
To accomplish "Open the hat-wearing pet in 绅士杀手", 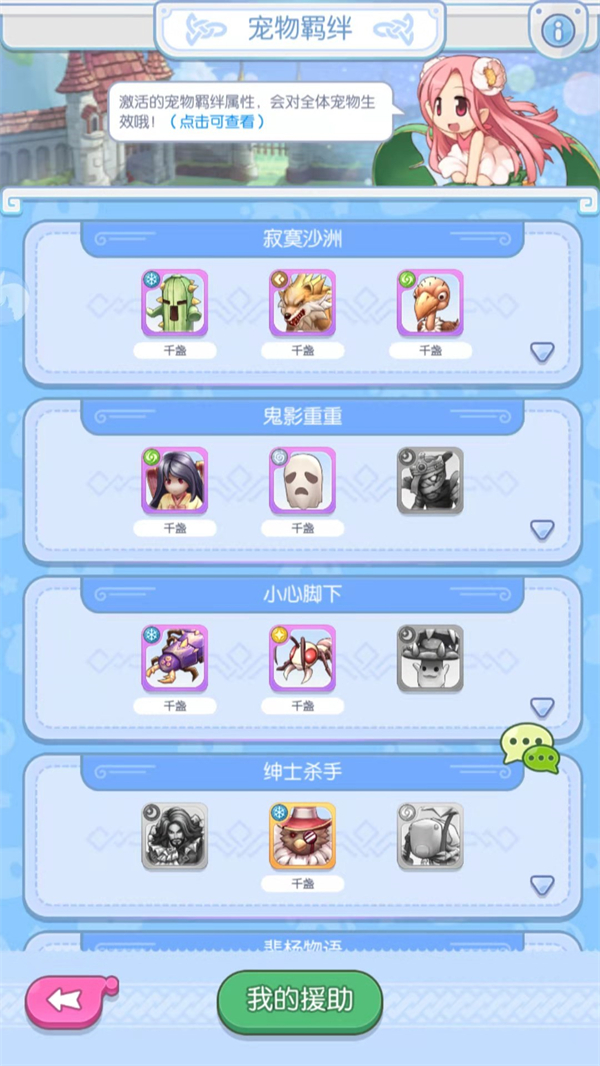I will (302, 836).
